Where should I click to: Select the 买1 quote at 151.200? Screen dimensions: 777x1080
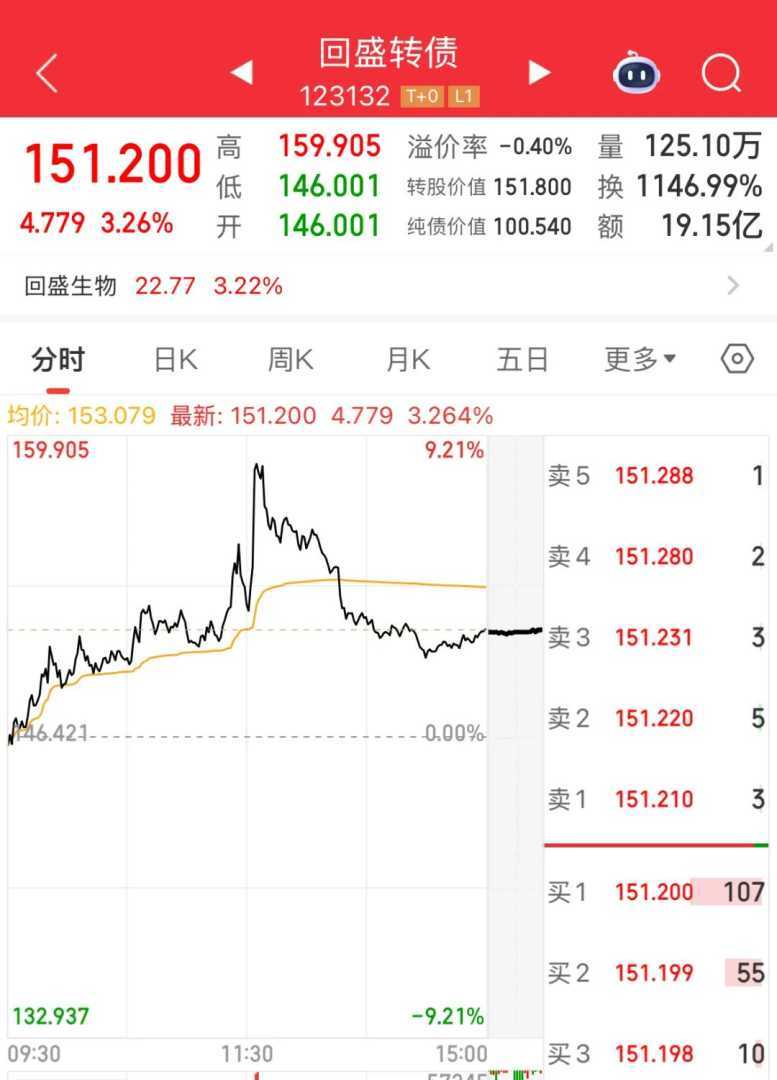[x=655, y=892]
